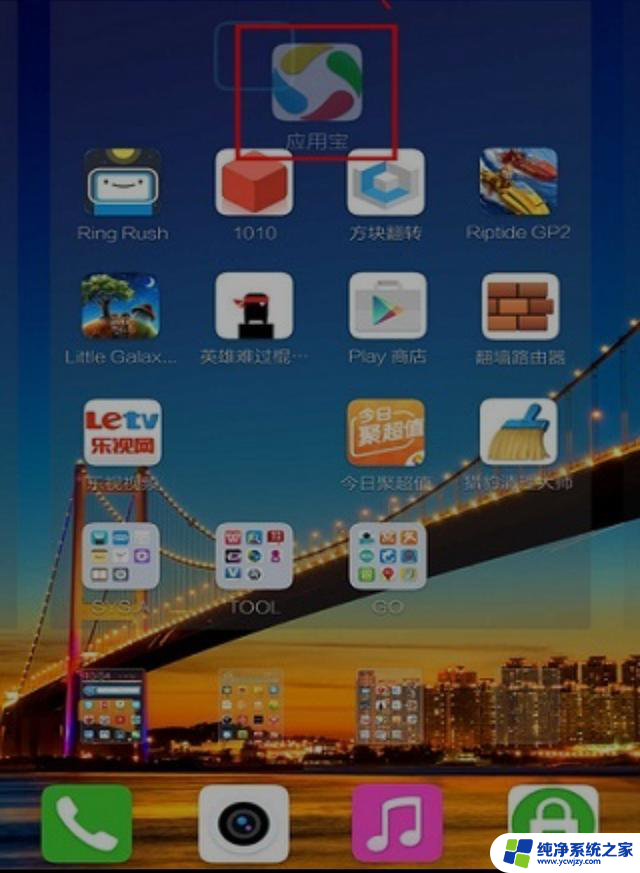
Task: Start the Little Galaxy game
Action: 120,307
